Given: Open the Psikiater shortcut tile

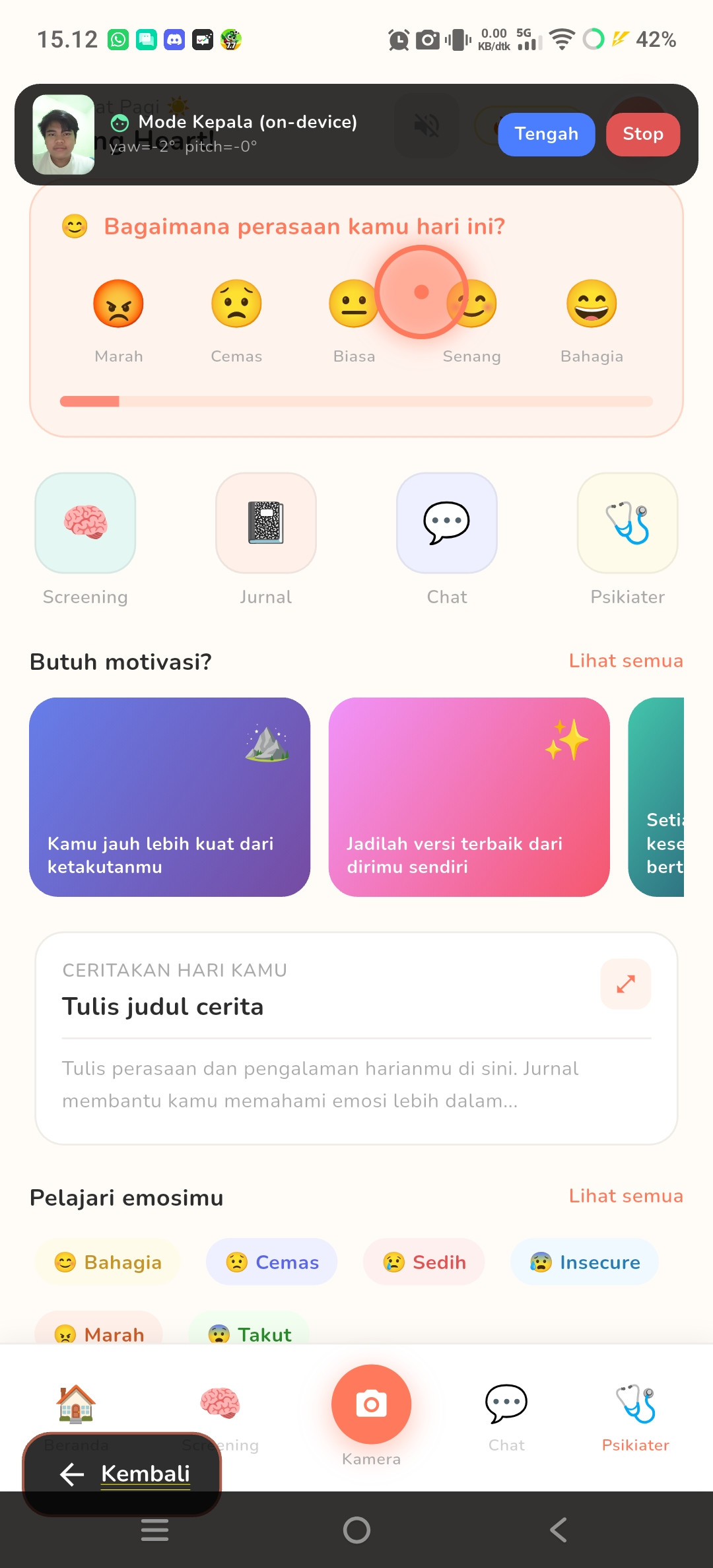Looking at the screenshot, I should click(628, 523).
